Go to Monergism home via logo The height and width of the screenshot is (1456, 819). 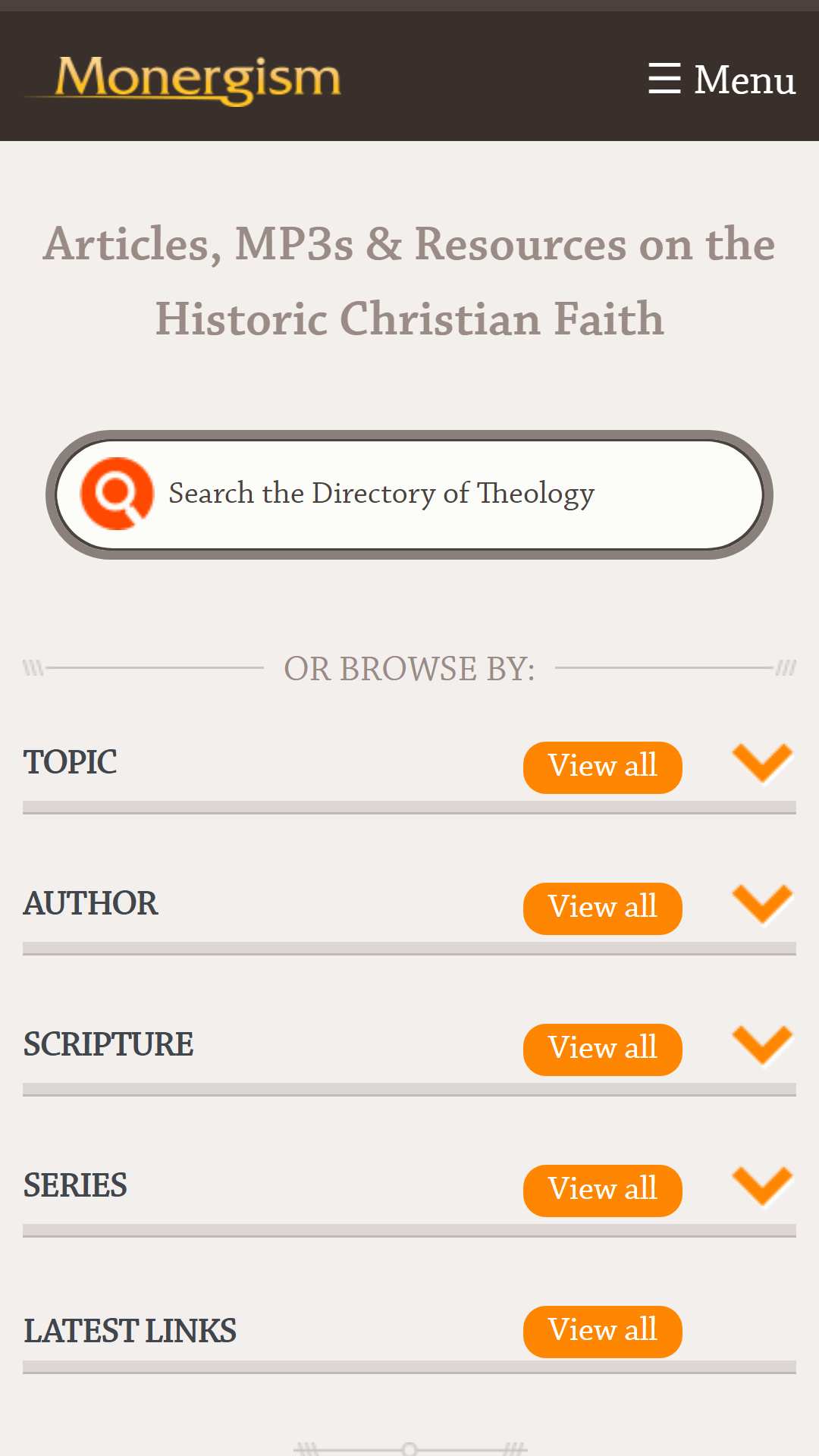(184, 80)
